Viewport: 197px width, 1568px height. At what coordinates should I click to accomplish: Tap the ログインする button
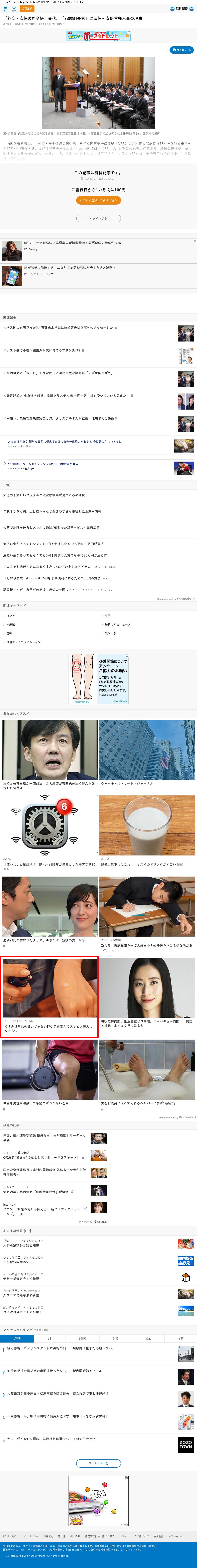(99, 218)
